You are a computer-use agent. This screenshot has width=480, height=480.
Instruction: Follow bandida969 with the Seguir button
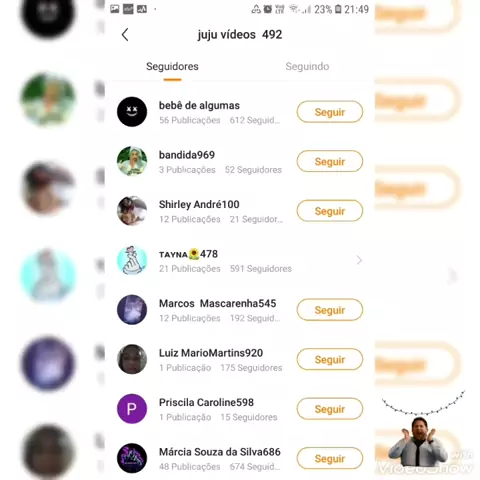(330, 161)
